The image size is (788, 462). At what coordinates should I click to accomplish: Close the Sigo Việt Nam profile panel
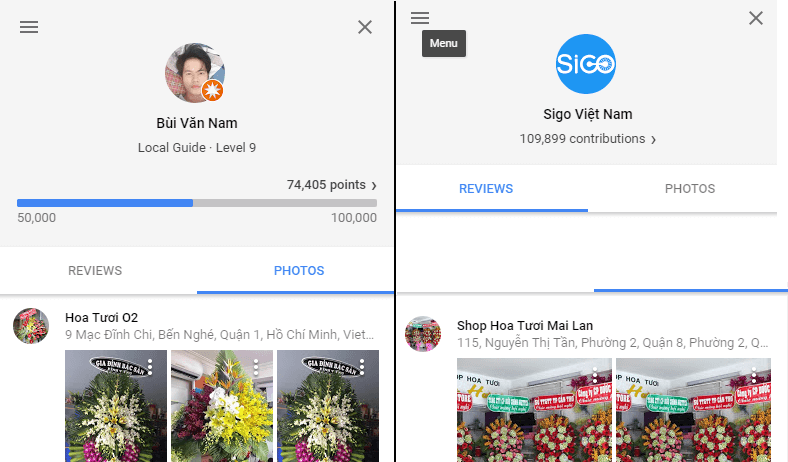pos(756,18)
